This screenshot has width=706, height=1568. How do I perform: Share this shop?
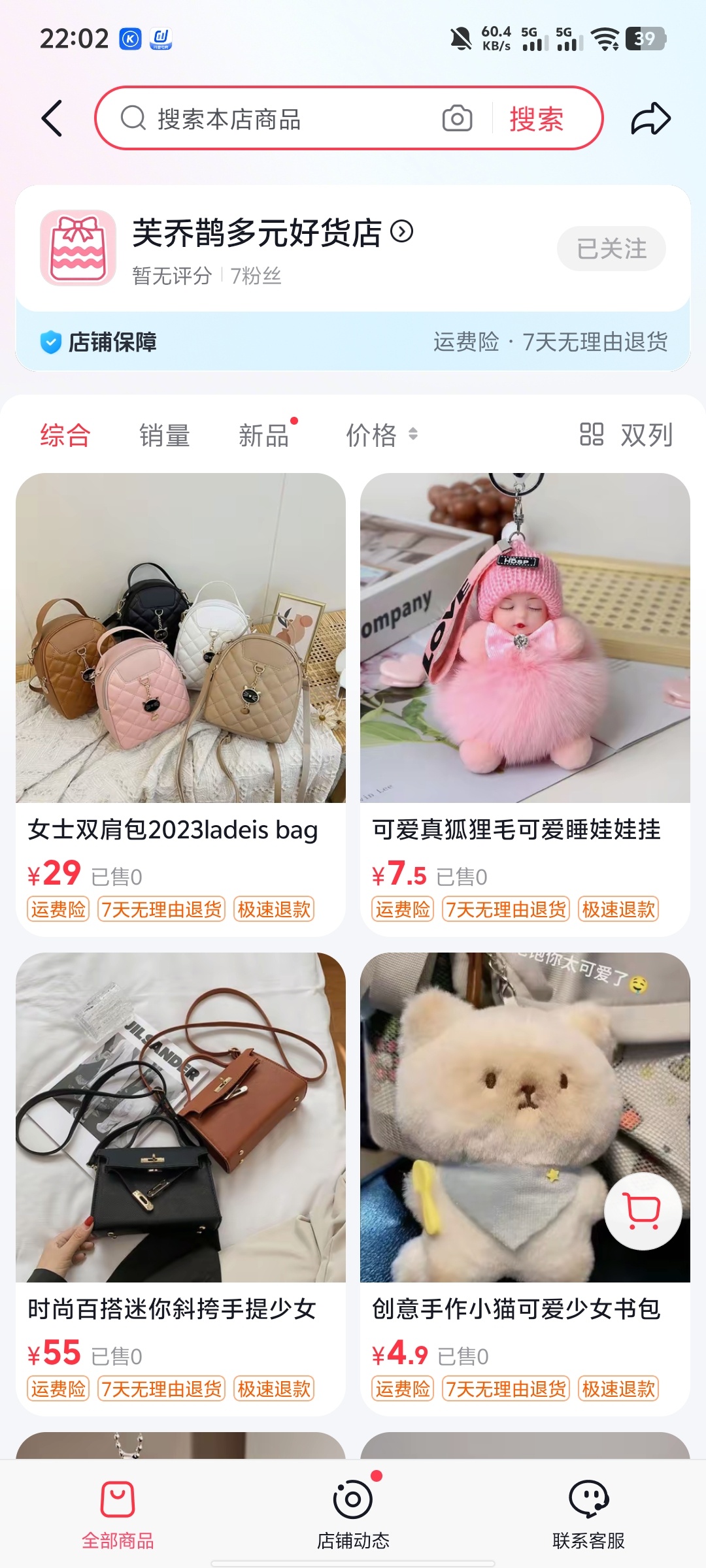pos(650,119)
